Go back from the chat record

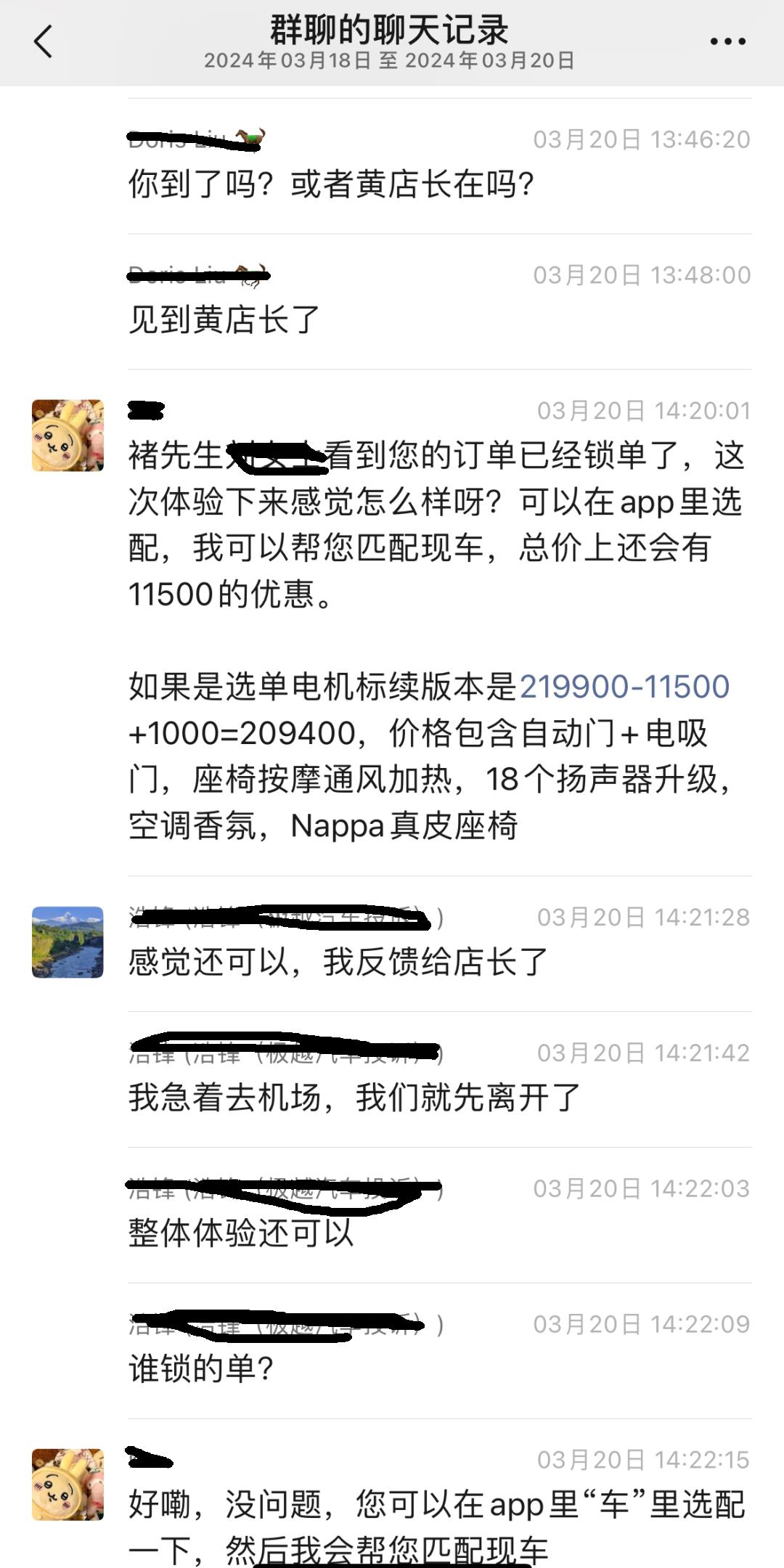[x=44, y=41]
